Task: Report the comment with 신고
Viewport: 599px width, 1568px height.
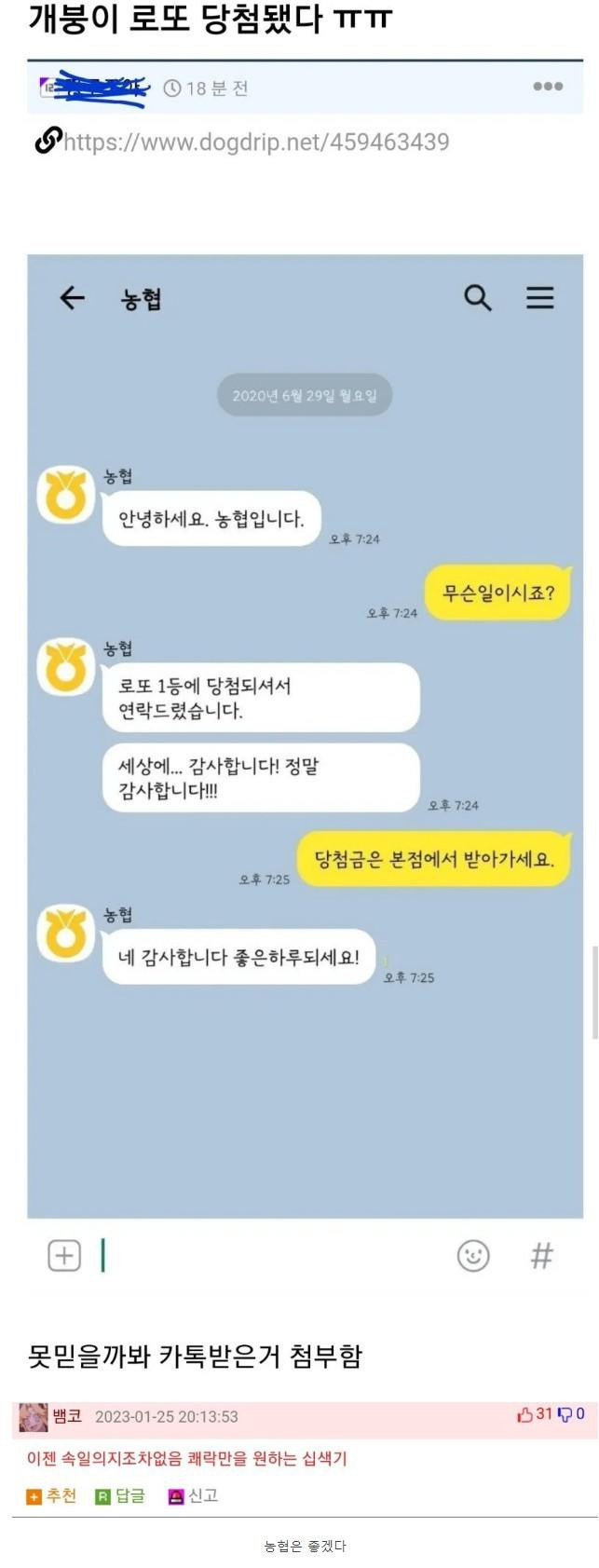Action: click(193, 1495)
